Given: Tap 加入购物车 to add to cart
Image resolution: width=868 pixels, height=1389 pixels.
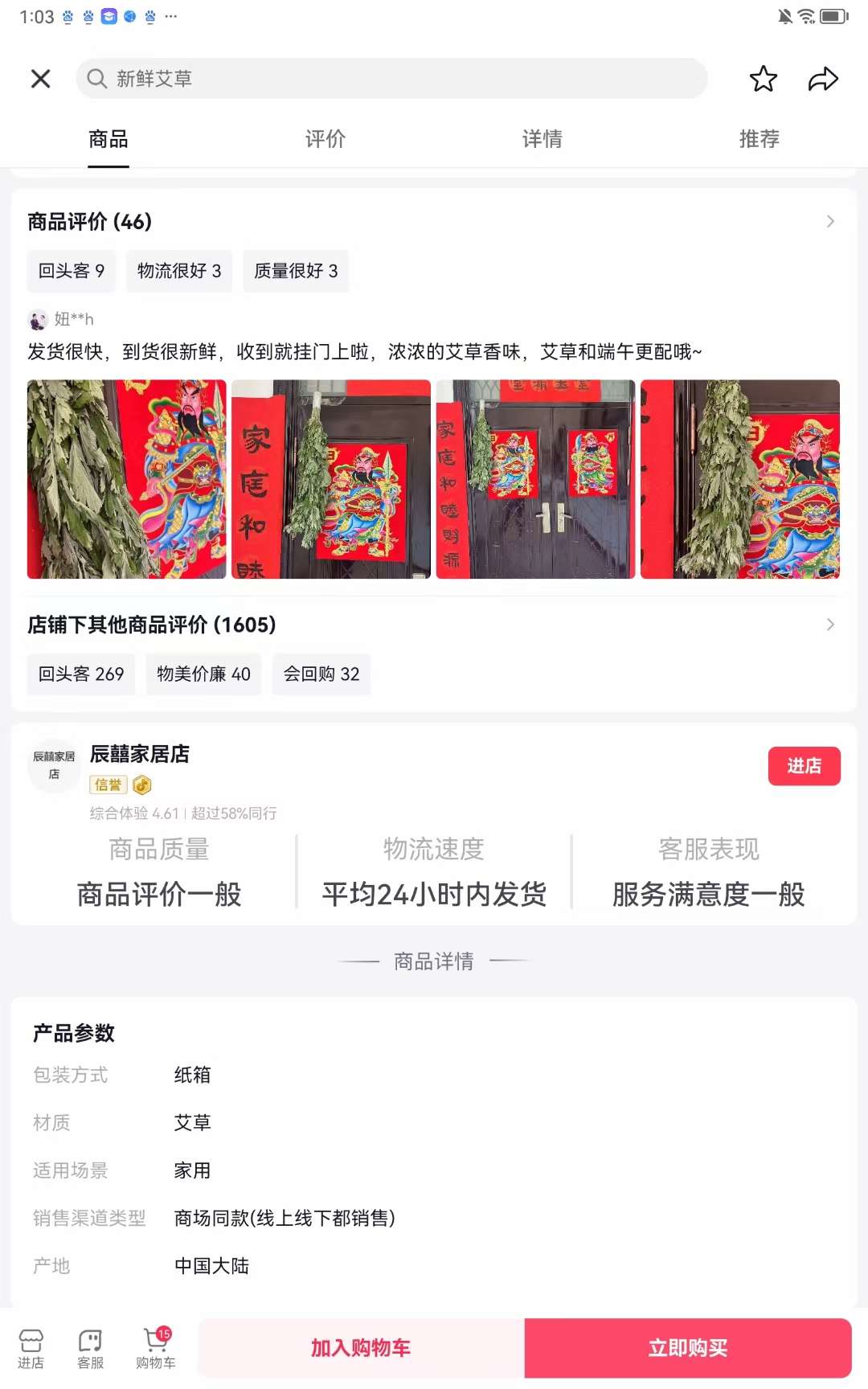Looking at the screenshot, I should click(x=361, y=1348).
